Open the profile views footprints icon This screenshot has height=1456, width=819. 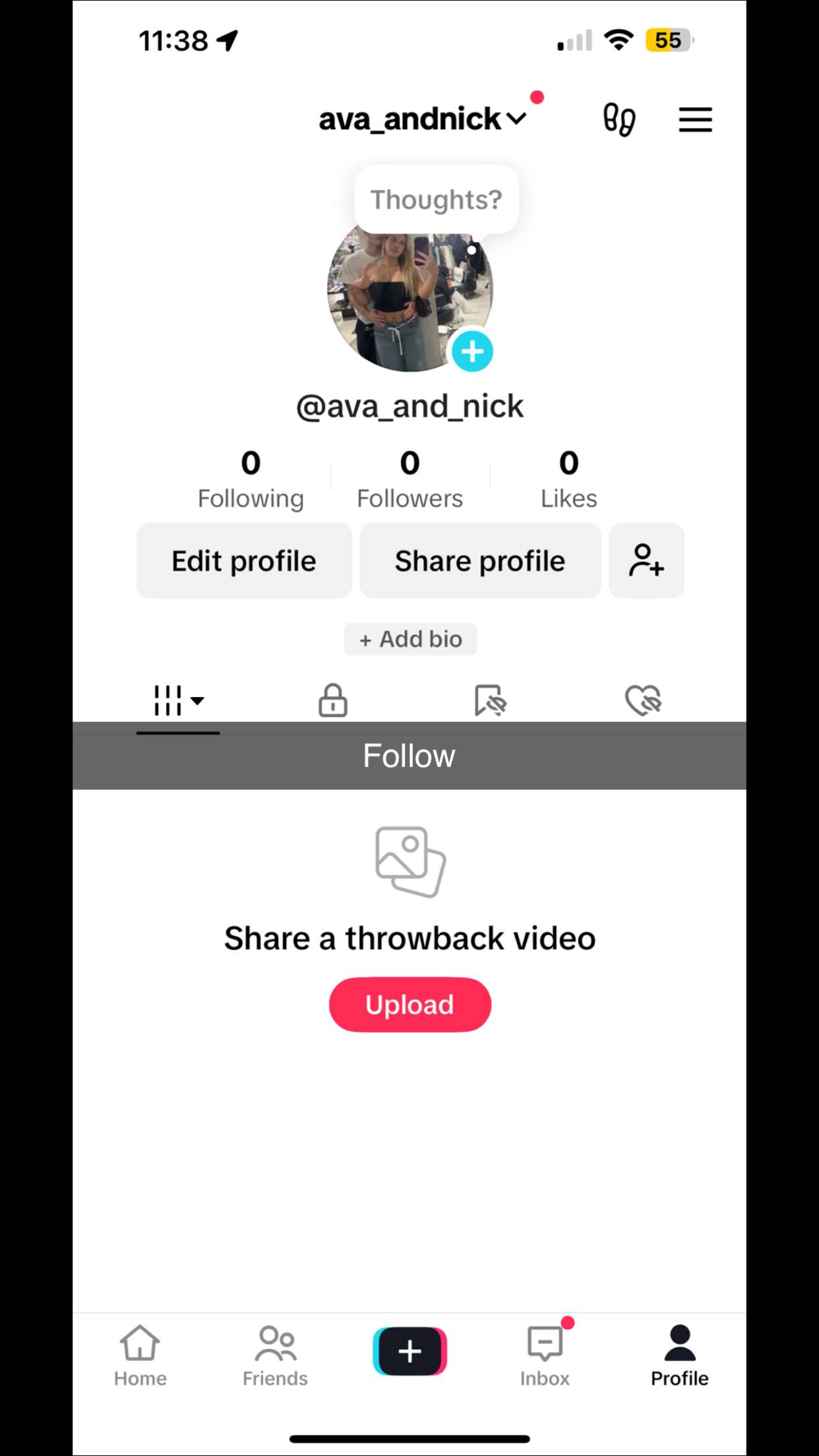(619, 120)
